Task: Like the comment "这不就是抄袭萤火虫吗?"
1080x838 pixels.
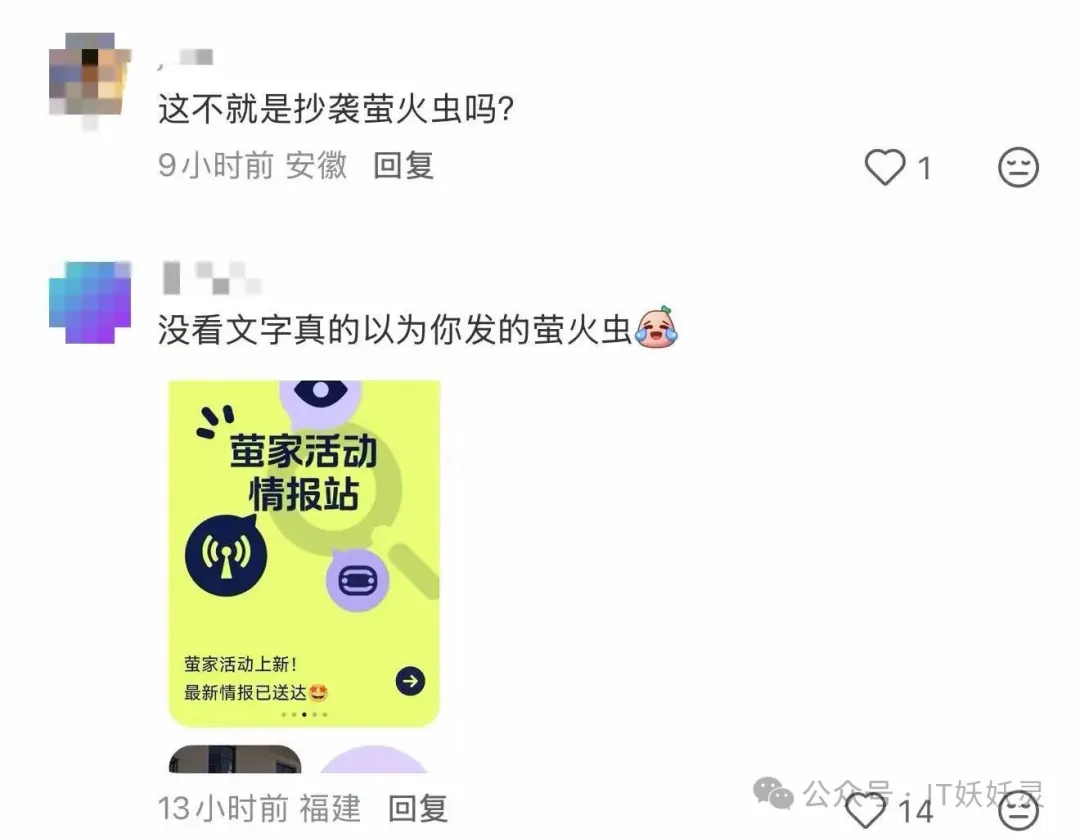Action: pyautogui.click(x=885, y=167)
